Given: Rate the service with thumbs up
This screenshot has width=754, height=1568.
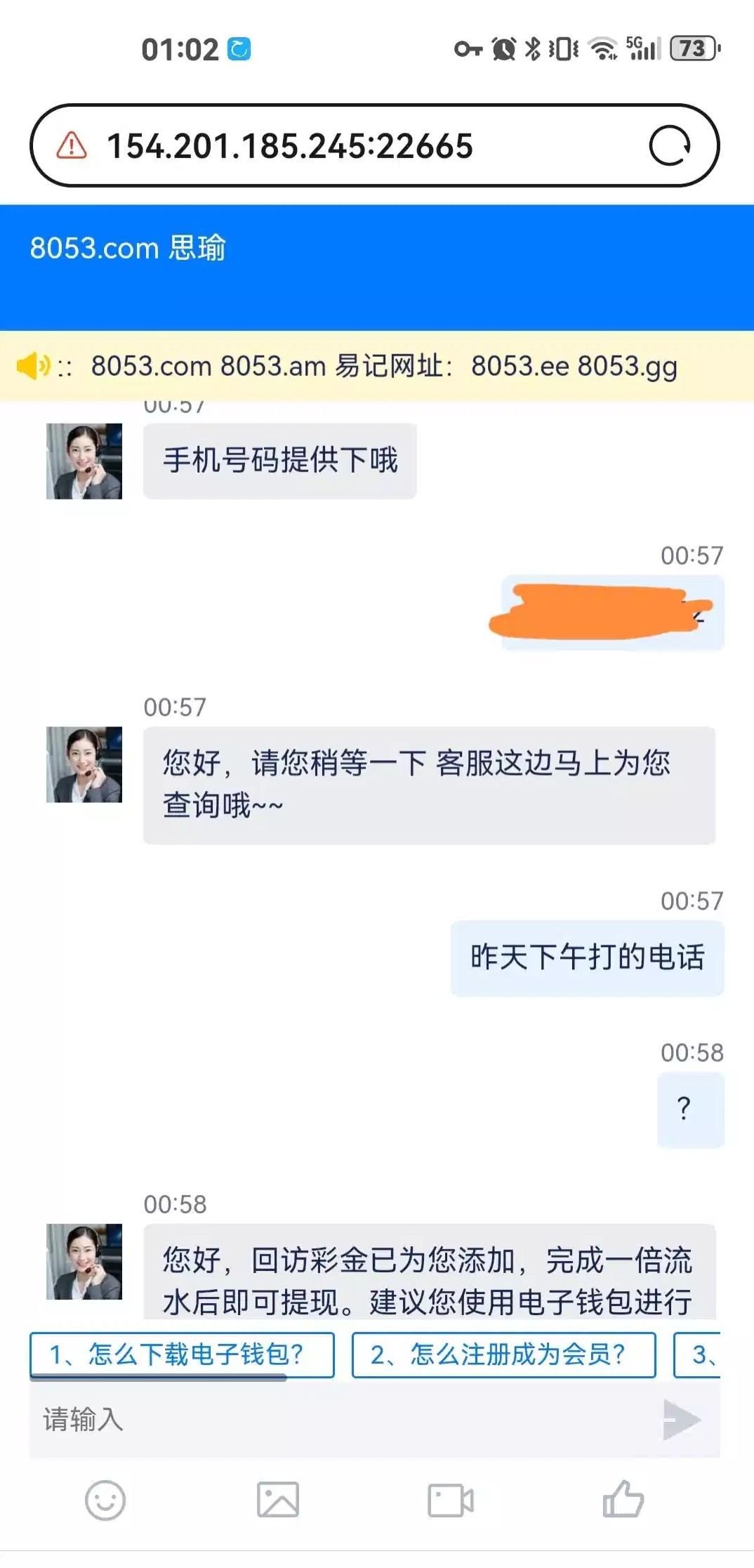Looking at the screenshot, I should 623,1499.
